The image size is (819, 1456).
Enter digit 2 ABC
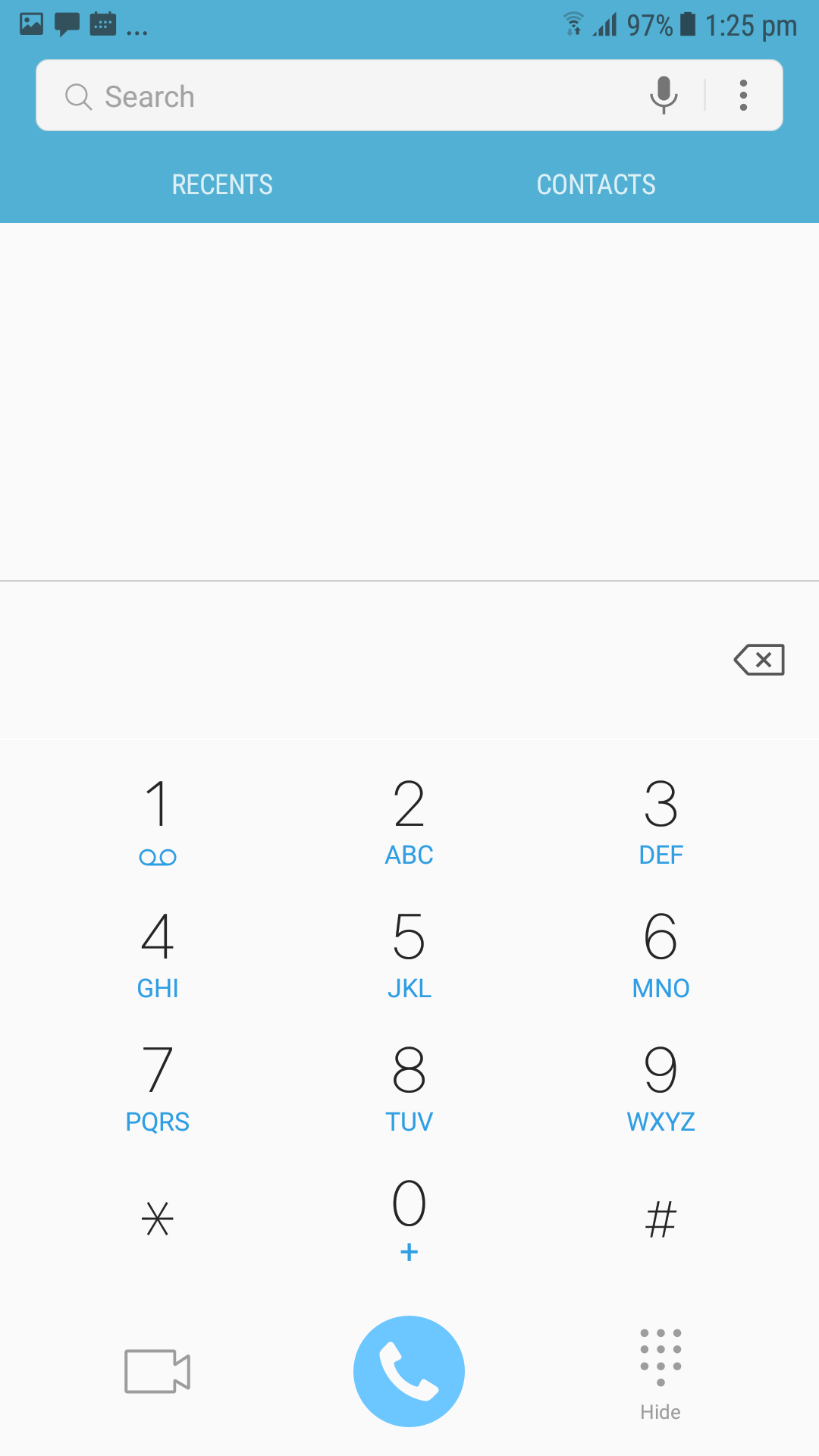409,822
